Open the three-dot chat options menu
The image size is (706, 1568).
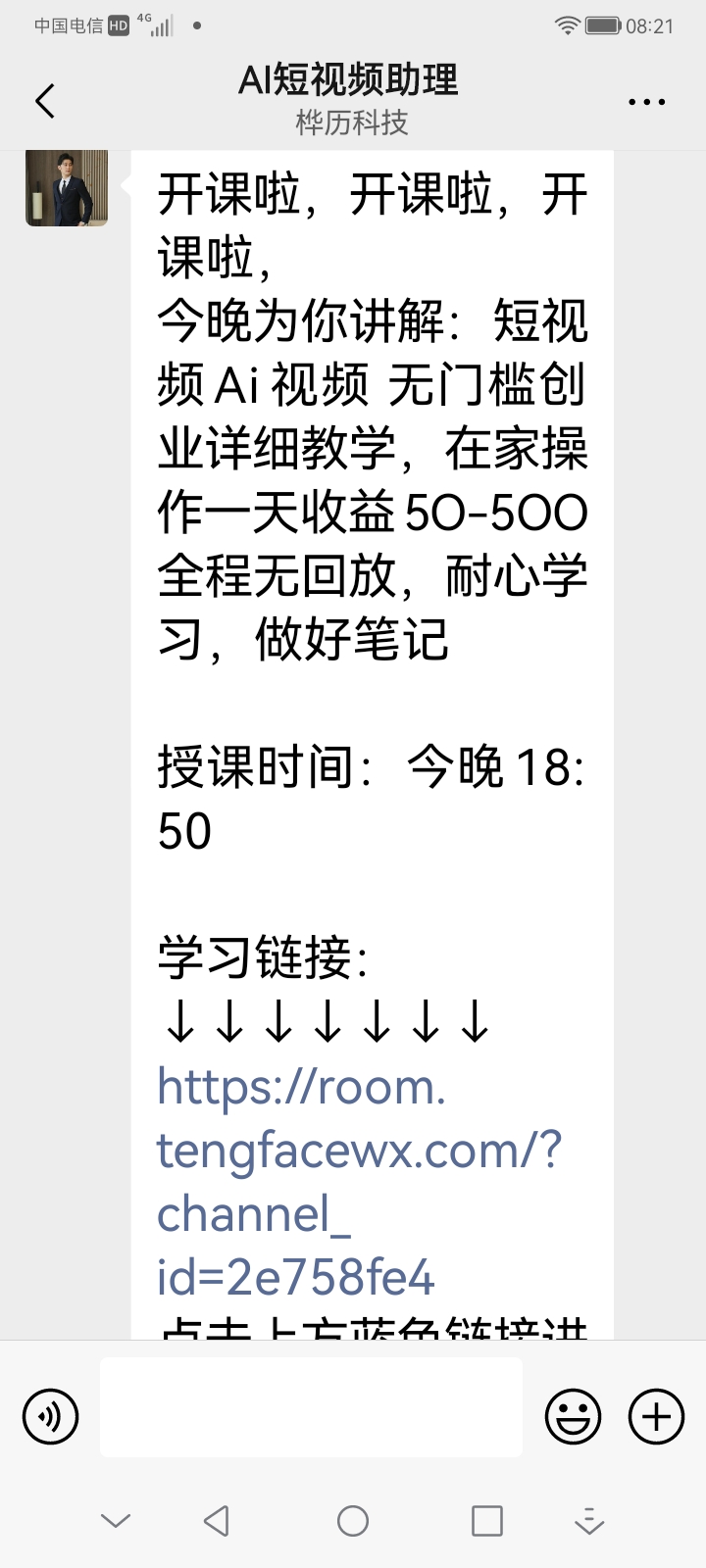[646, 102]
